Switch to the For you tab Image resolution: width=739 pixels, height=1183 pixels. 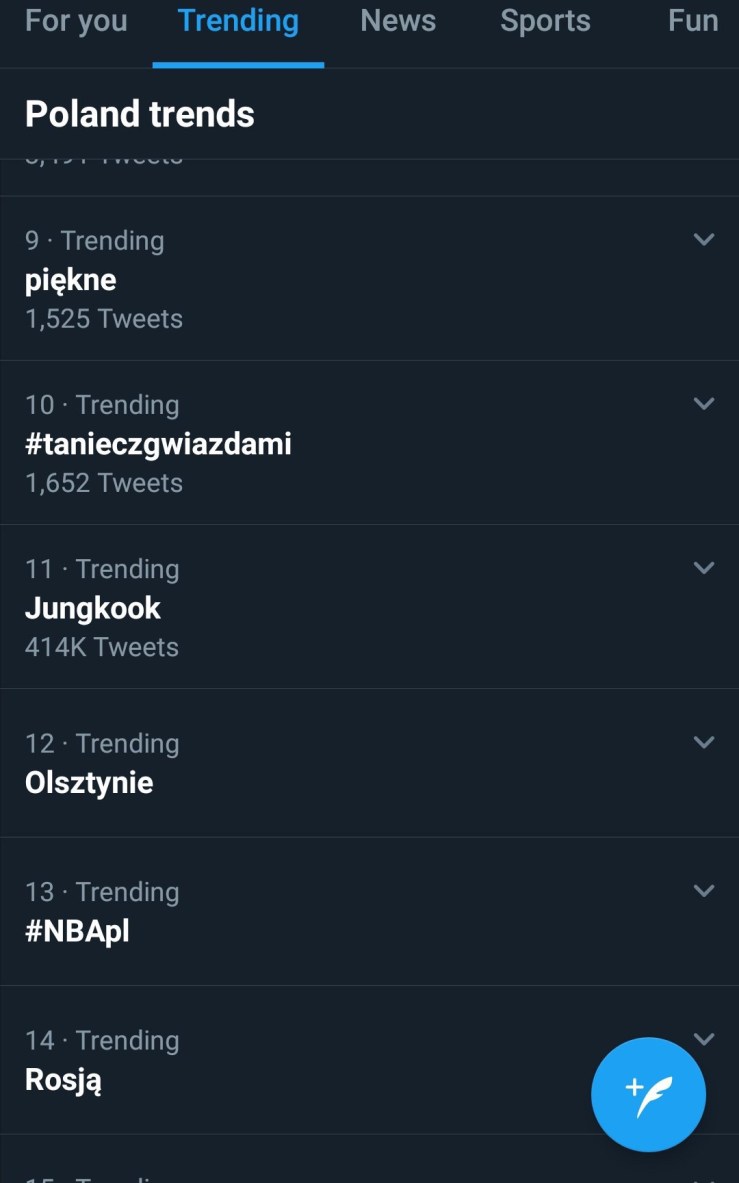click(x=76, y=21)
